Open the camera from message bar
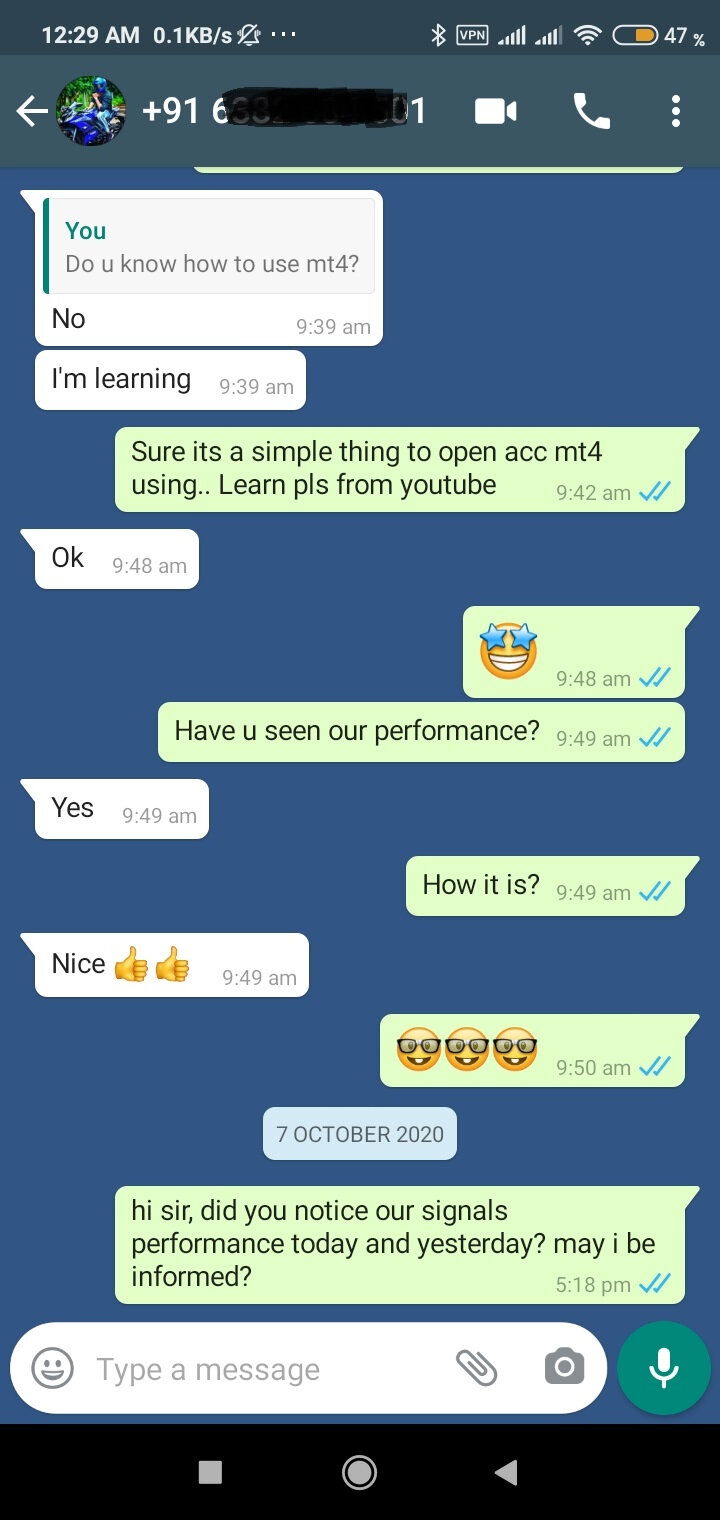 [564, 1367]
